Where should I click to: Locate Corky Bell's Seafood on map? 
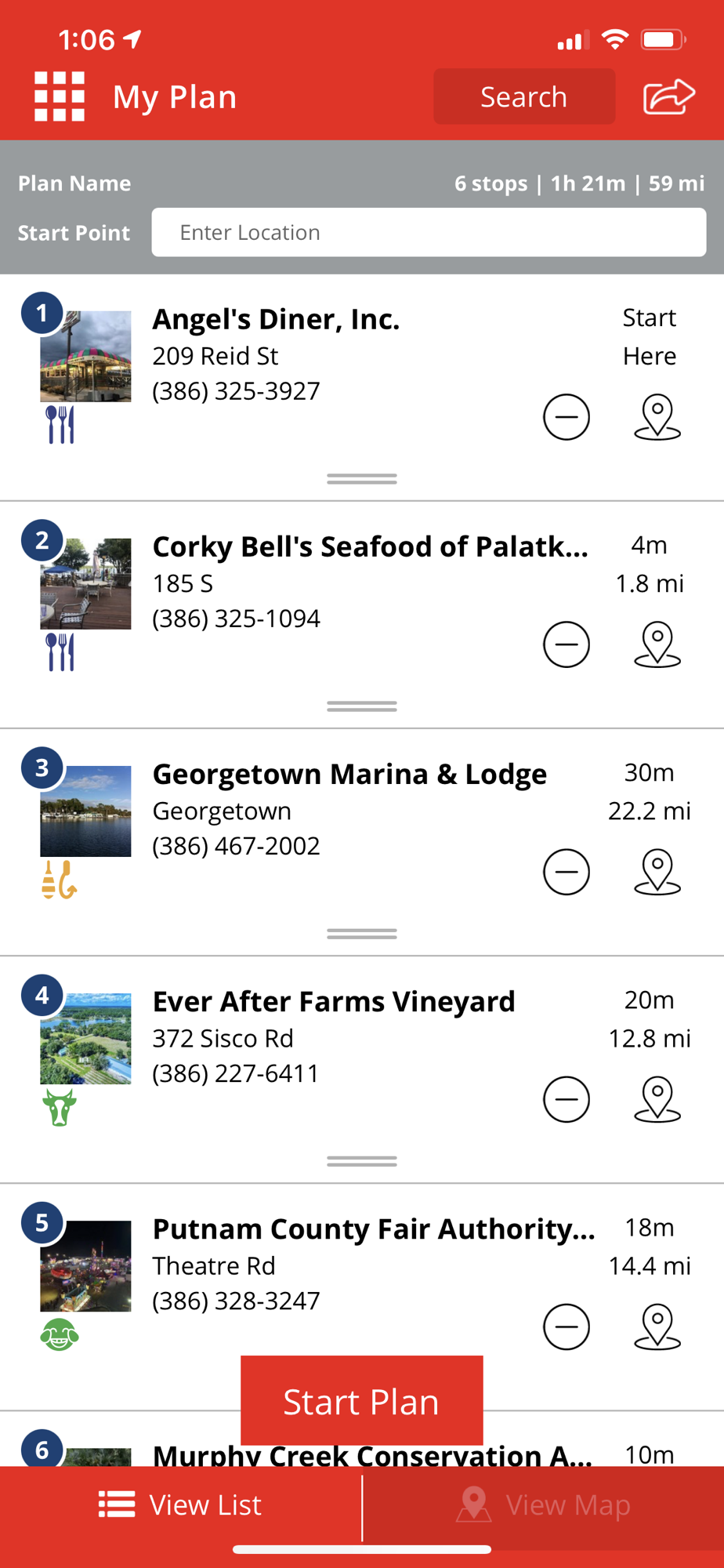pyautogui.click(x=657, y=644)
